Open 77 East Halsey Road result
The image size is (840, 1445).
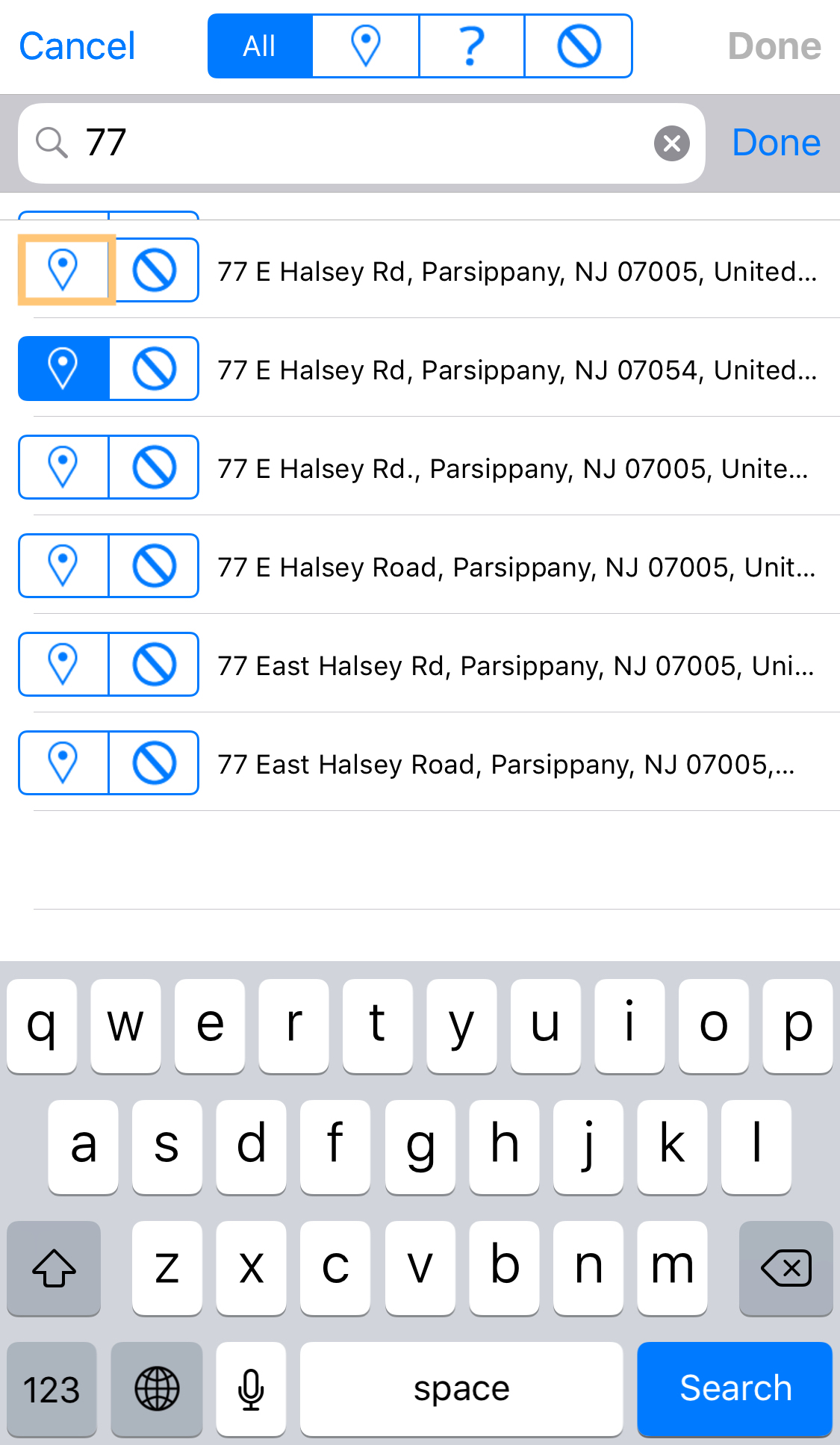(506, 765)
